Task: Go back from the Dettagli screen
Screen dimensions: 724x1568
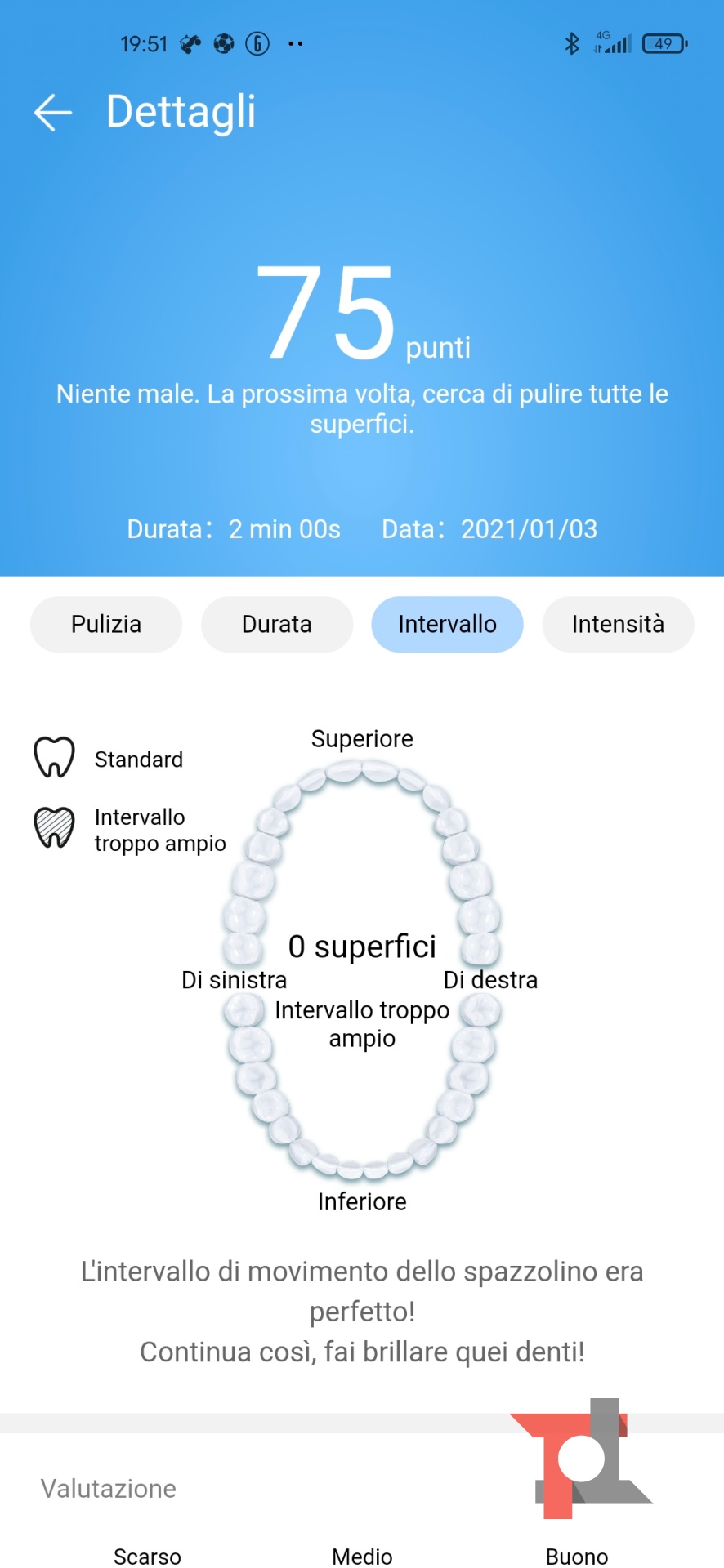Action: pos(53,112)
